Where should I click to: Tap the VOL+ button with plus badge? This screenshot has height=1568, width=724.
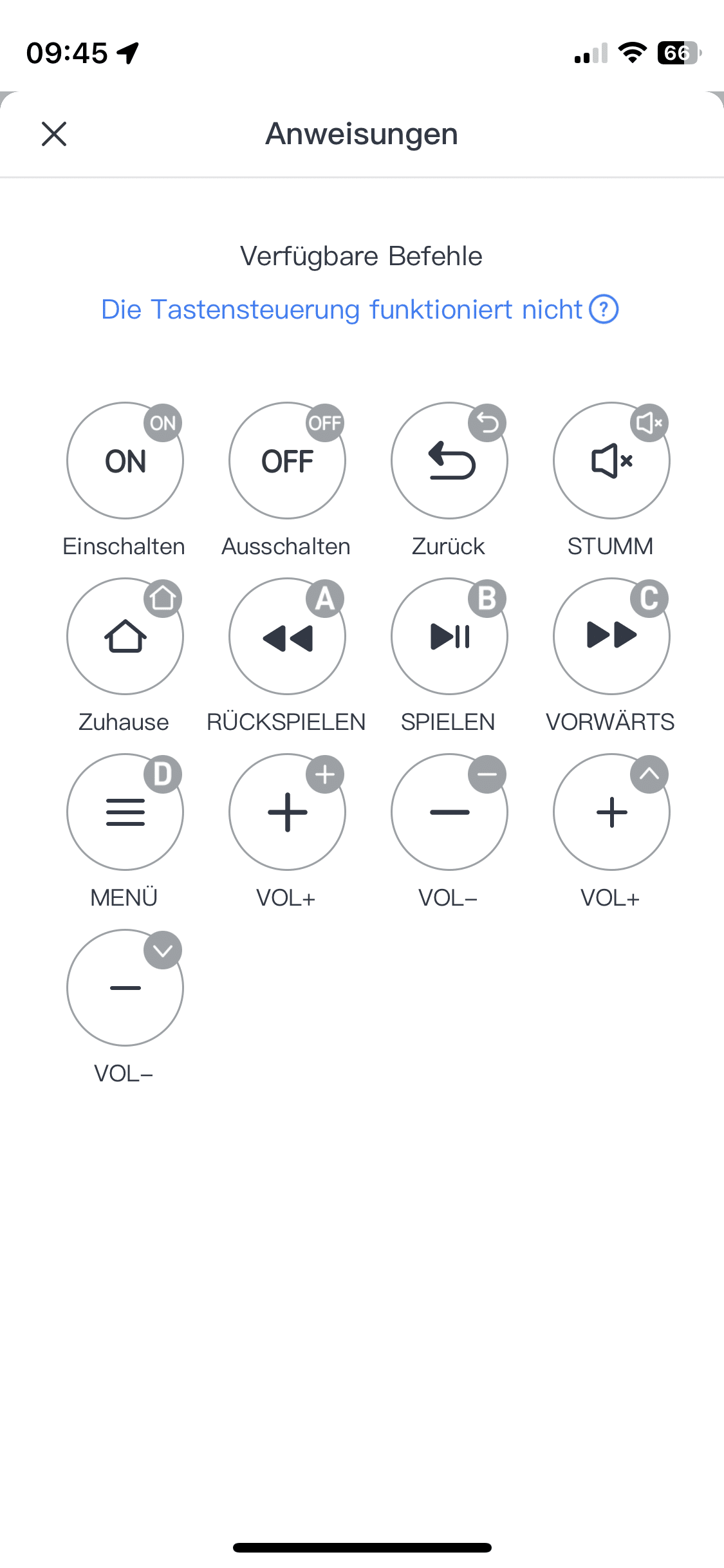coord(287,812)
